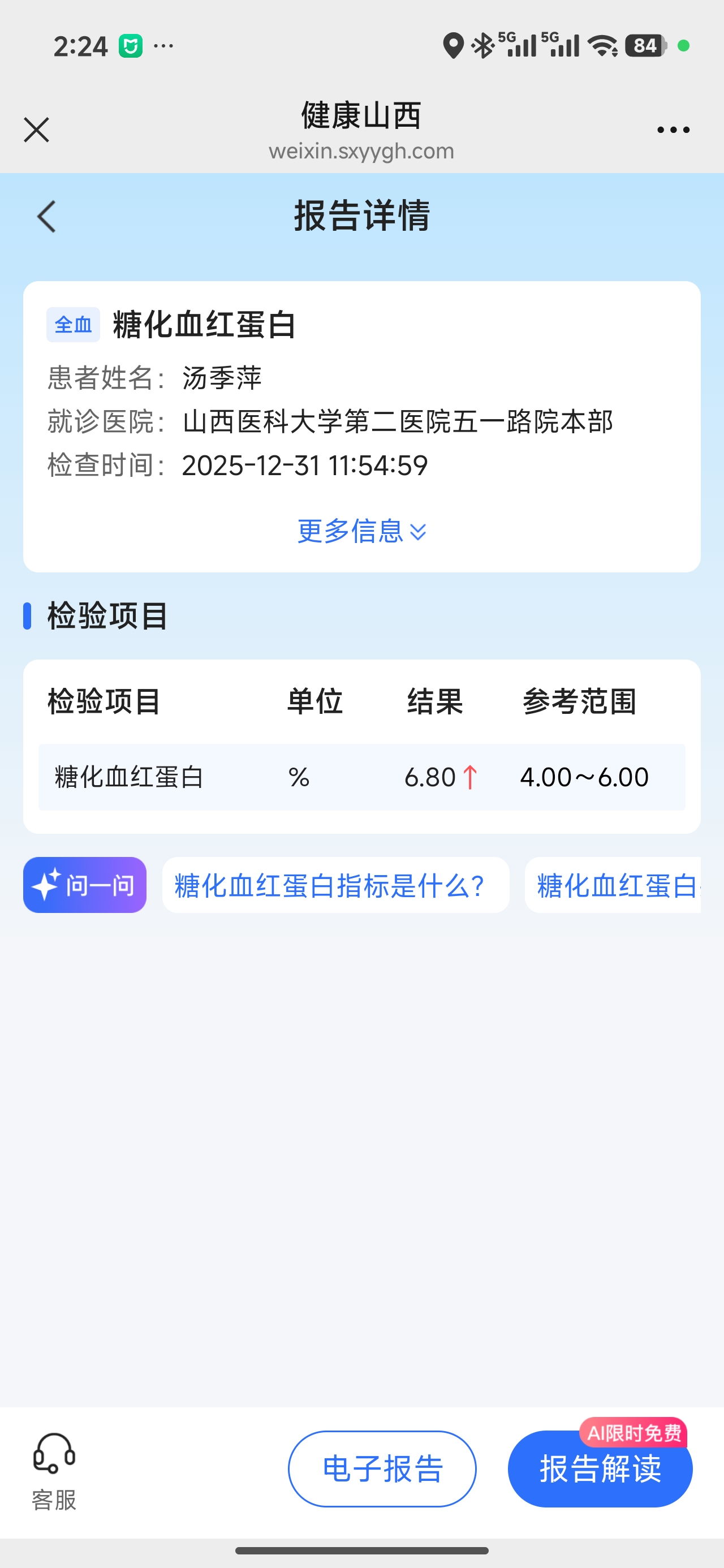
Task: Open the three-dot overflow menu
Action: pyautogui.click(x=673, y=130)
